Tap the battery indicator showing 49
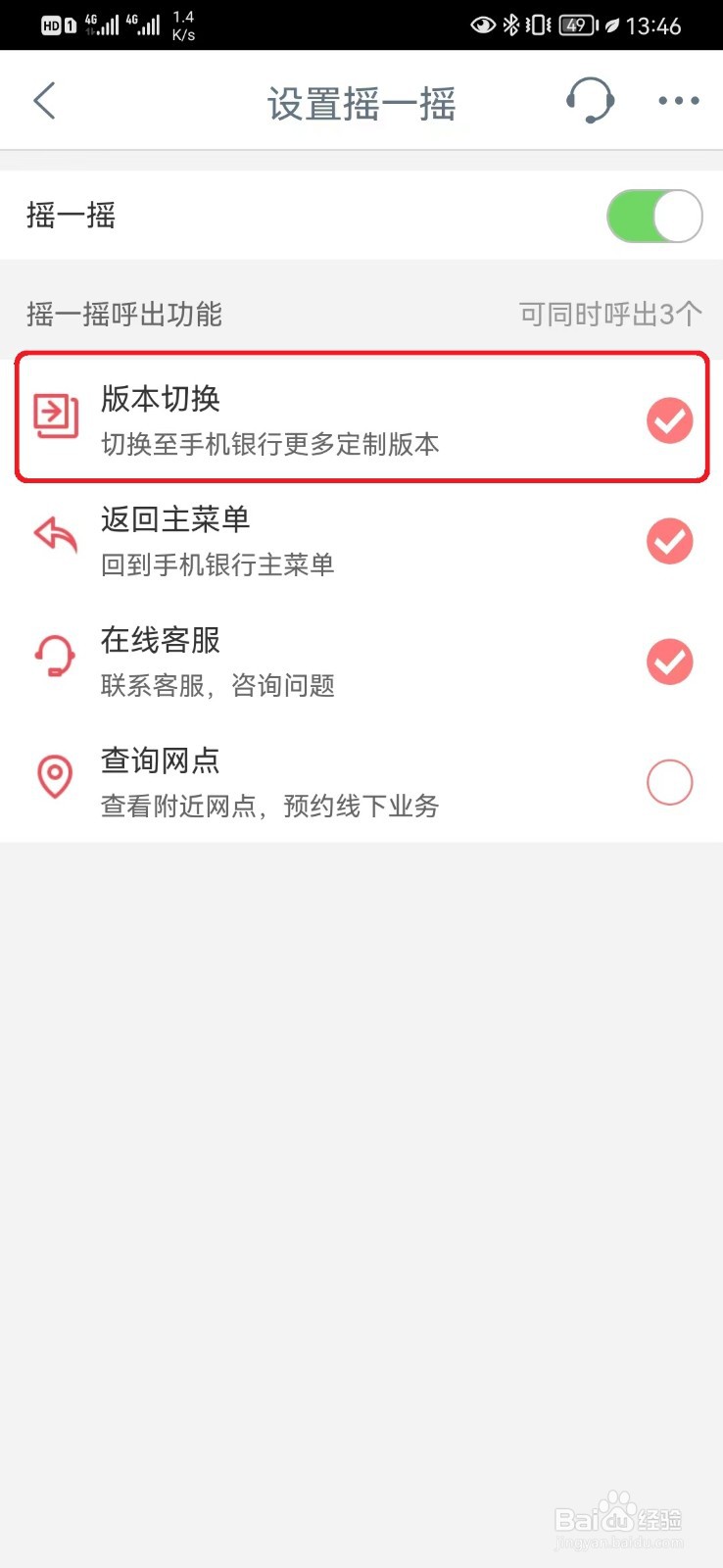Image resolution: width=723 pixels, height=1568 pixels. (x=575, y=24)
